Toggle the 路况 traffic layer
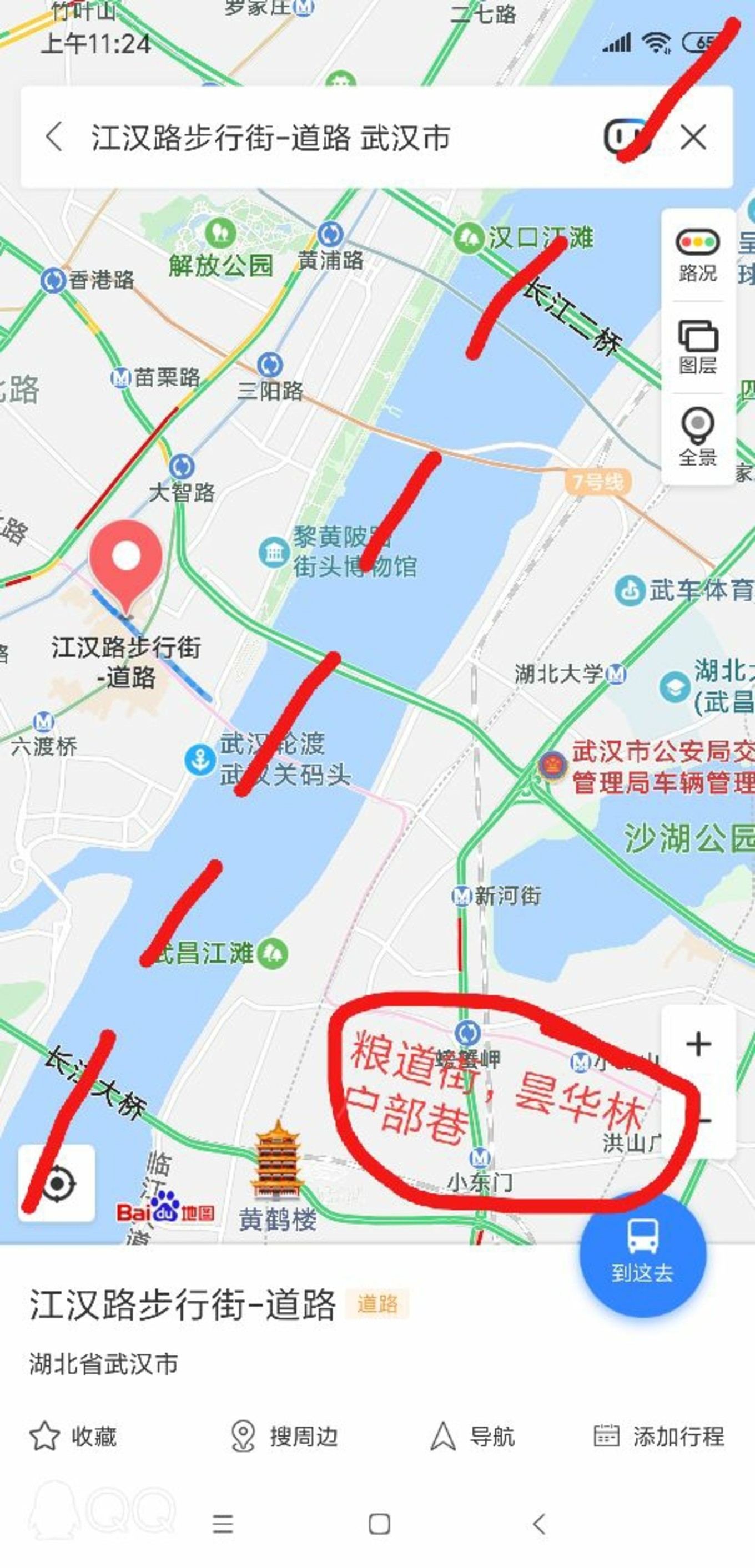 click(698, 255)
